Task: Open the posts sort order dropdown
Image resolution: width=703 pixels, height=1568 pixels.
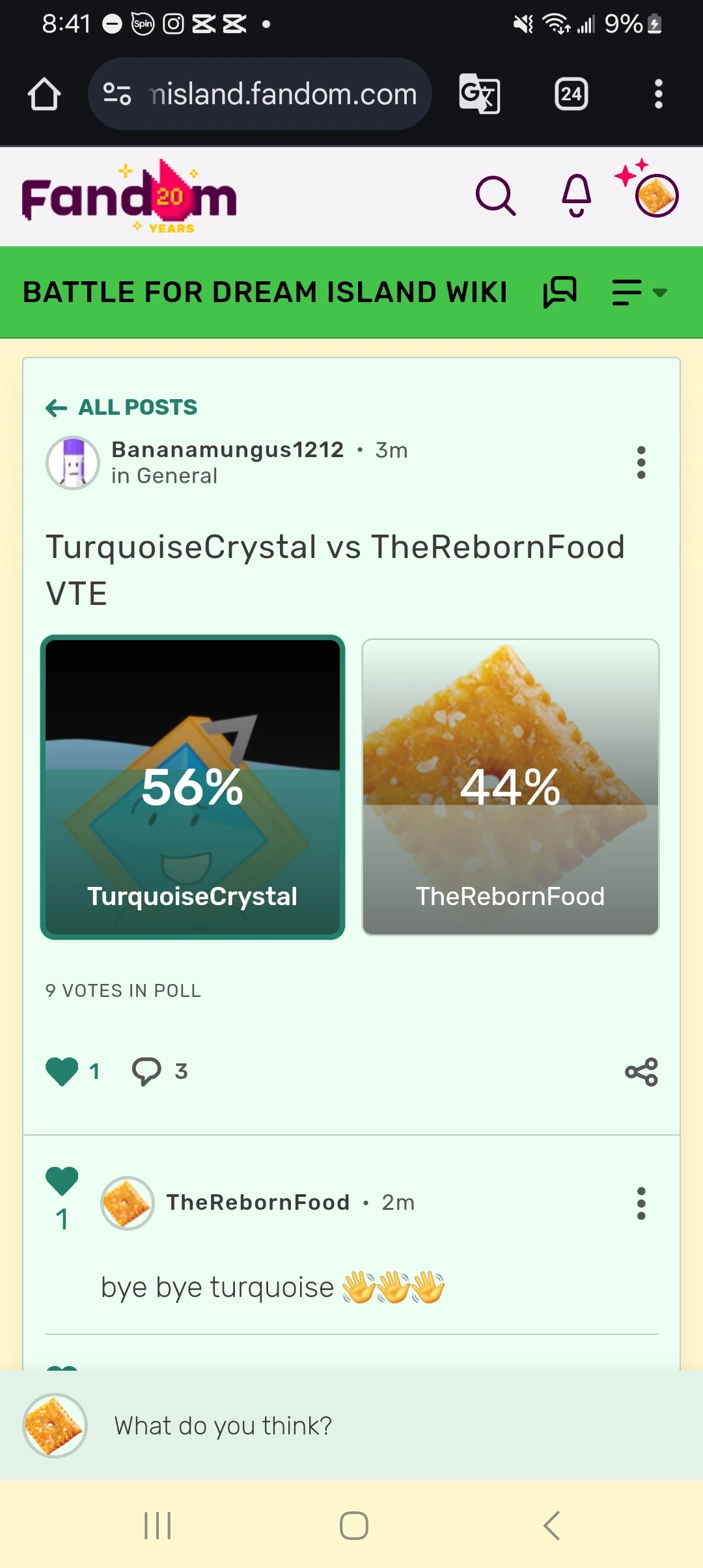Action: coord(640,292)
